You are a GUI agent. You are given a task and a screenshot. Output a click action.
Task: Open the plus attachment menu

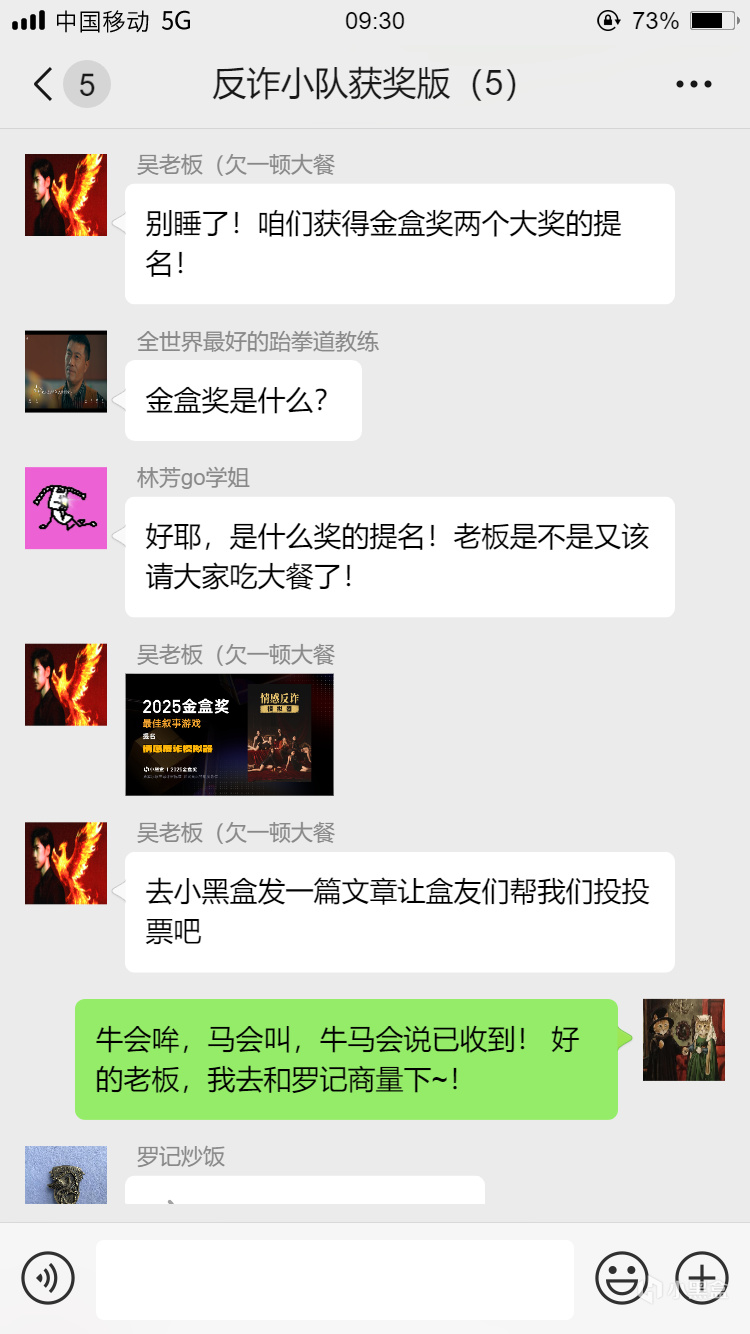coord(702,1277)
